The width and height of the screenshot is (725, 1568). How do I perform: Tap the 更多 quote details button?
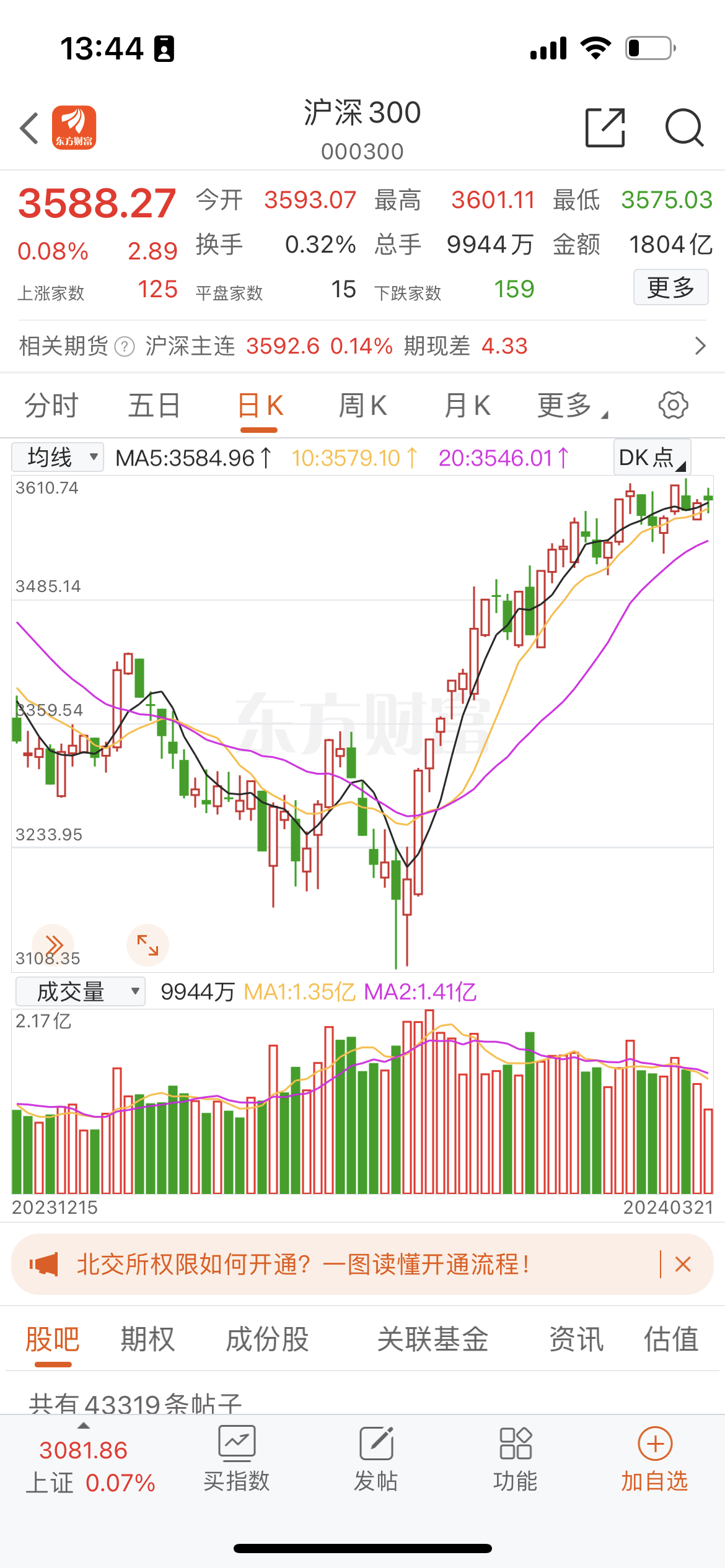pyautogui.click(x=670, y=287)
